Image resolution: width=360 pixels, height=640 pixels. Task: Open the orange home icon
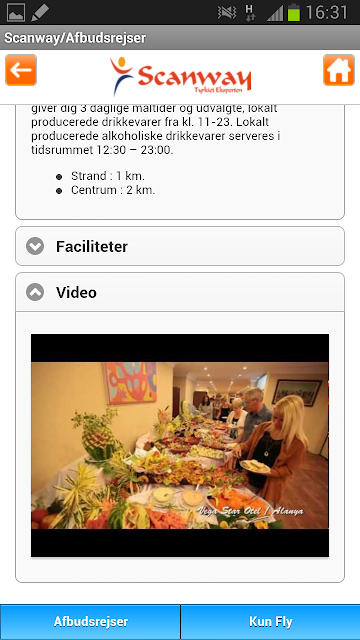[x=339, y=70]
